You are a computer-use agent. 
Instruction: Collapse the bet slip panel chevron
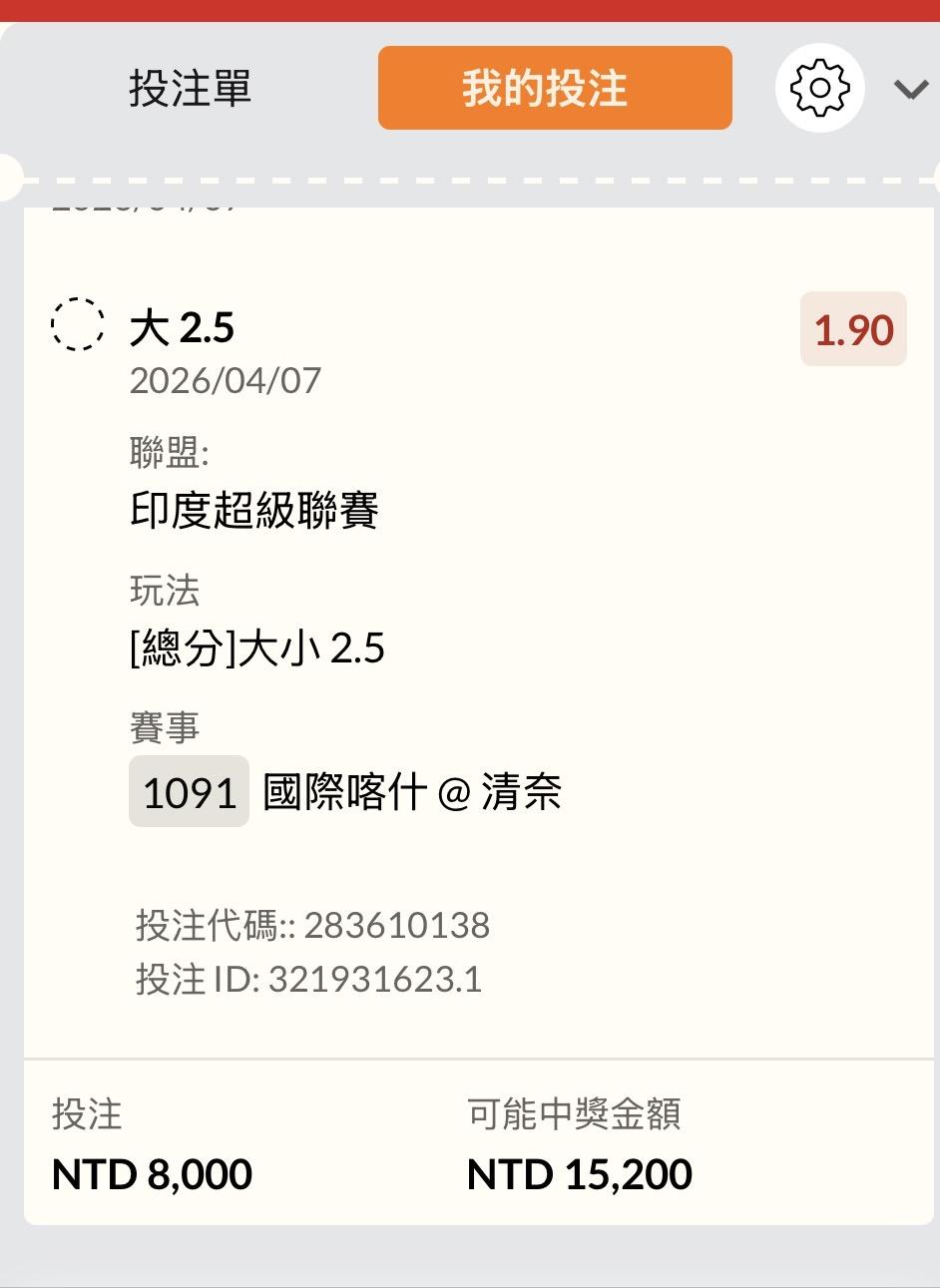910,90
